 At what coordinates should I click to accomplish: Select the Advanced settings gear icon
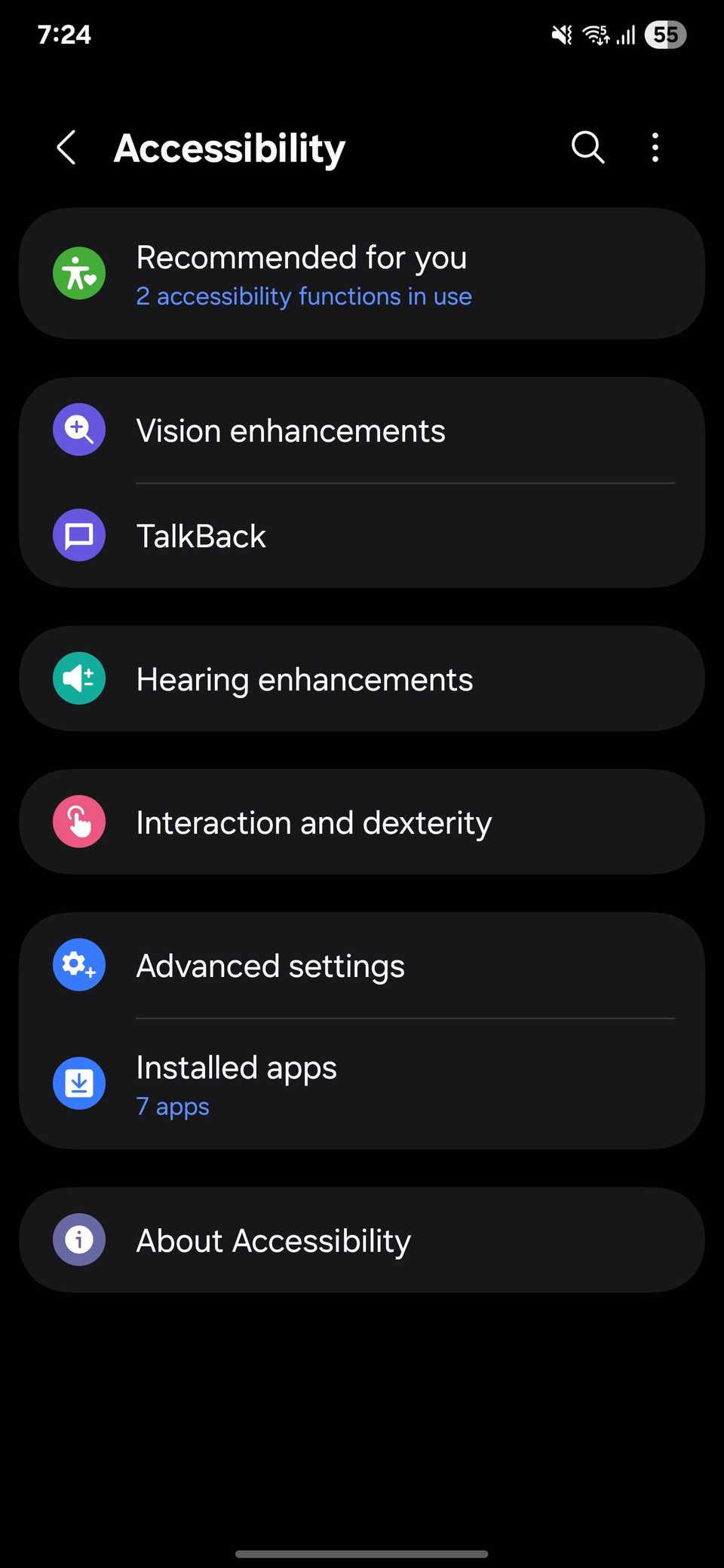(x=78, y=964)
